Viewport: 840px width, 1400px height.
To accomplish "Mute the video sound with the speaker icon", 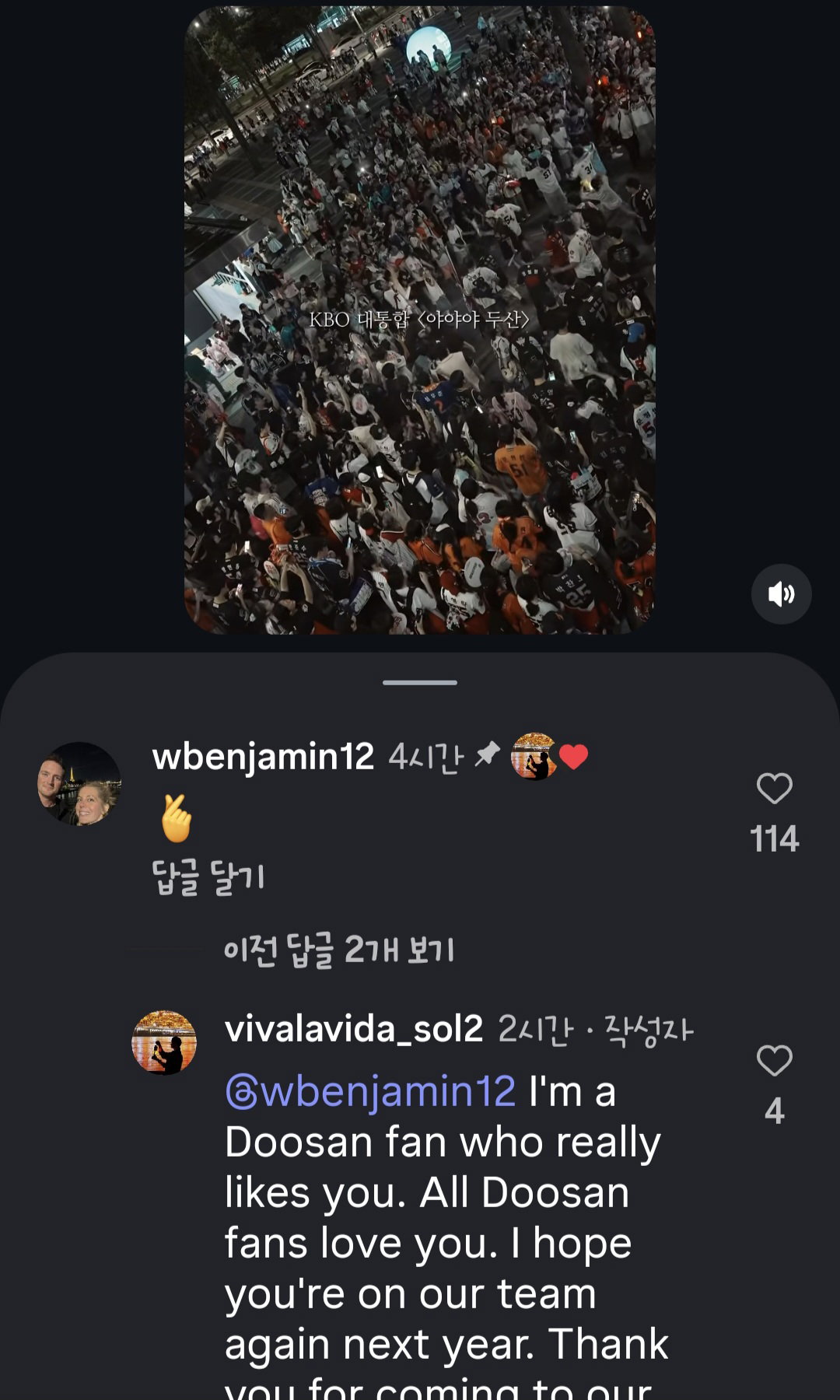I will point(781,594).
